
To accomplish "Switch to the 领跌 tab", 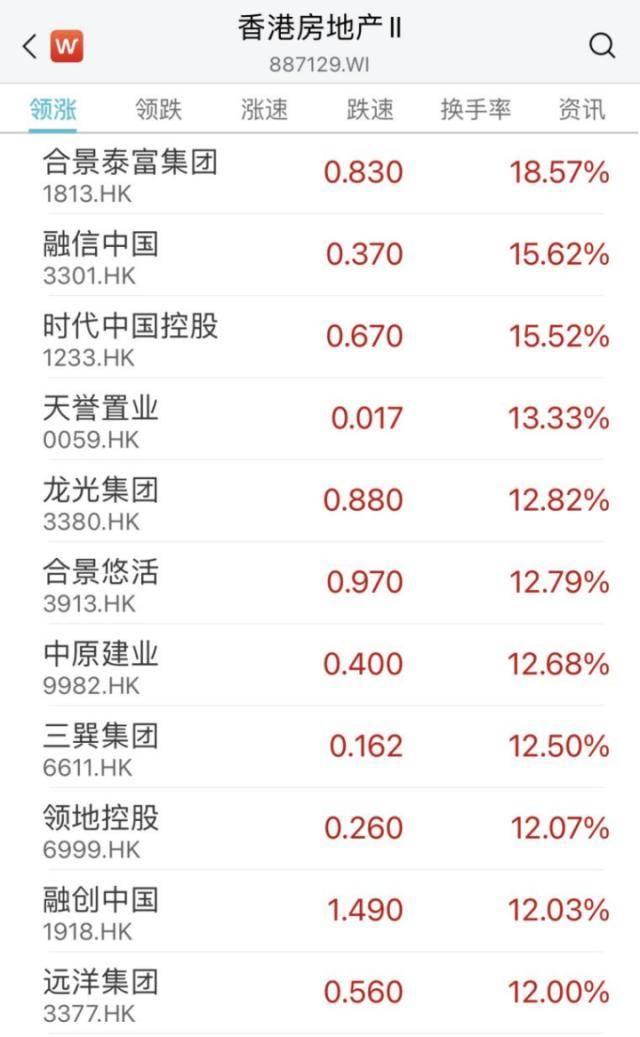I will pyautogui.click(x=158, y=109).
